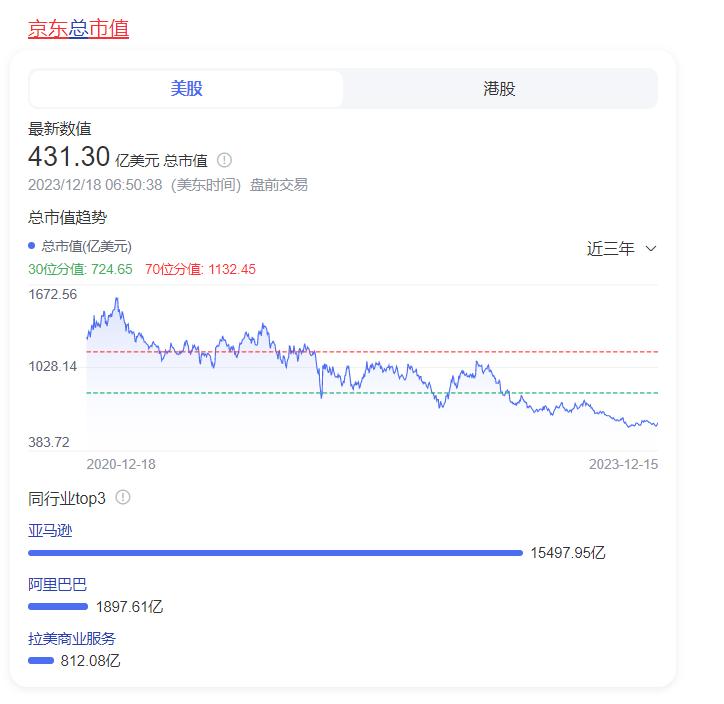
Task: Tap the info icon beside 同行业top3
Action: (x=123, y=497)
